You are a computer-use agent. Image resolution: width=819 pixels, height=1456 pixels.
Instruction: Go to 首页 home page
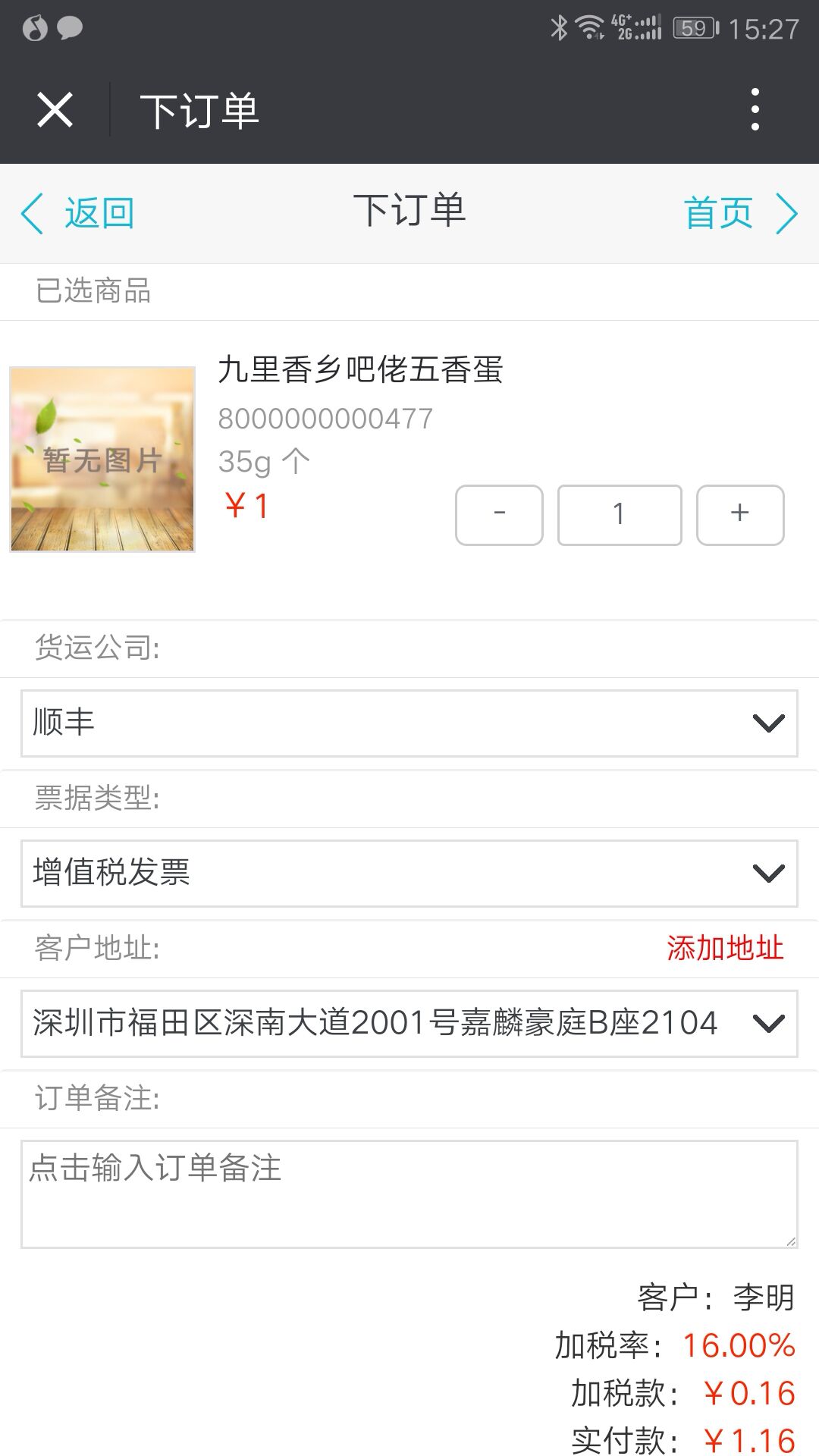pyautogui.click(x=739, y=213)
